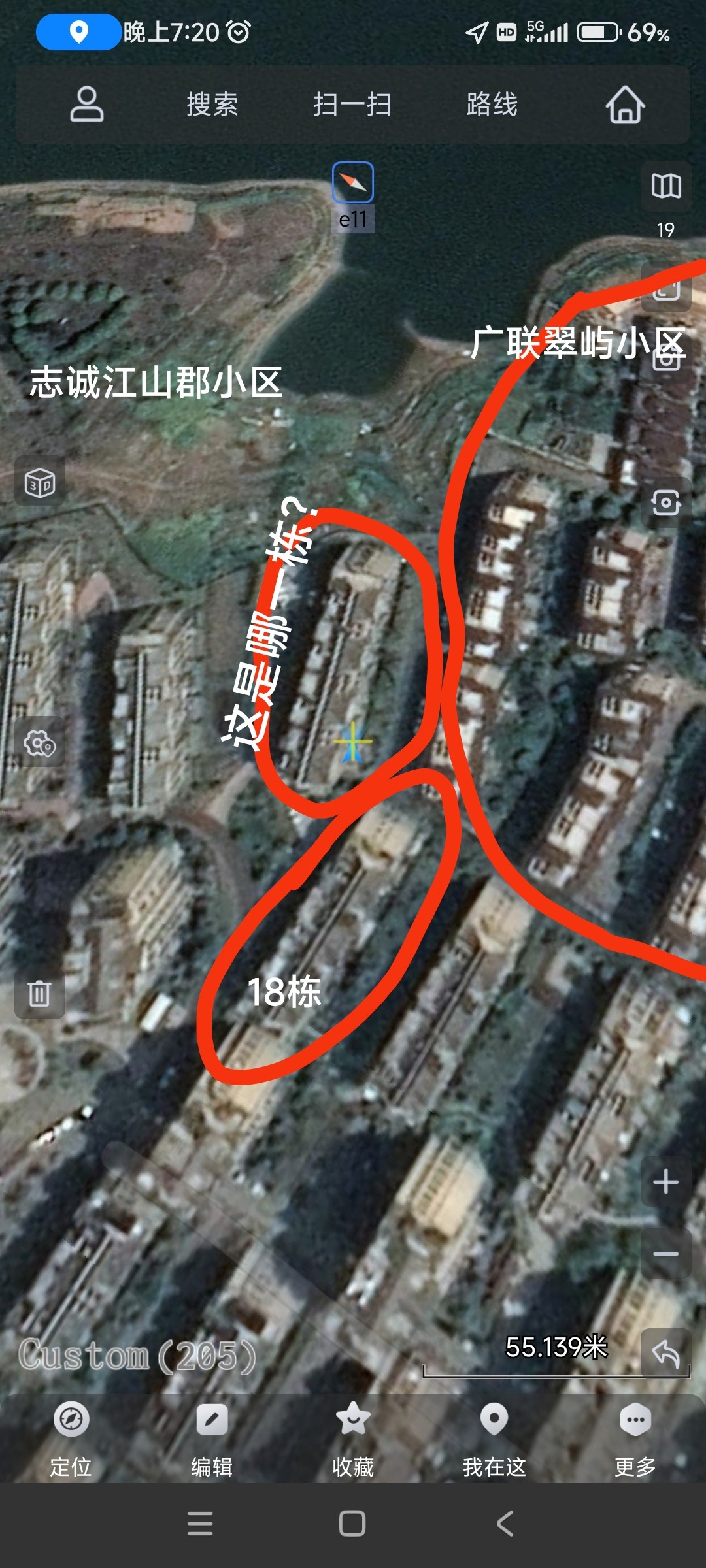This screenshot has height=1568, width=706.
Task: Tap the system back button
Action: point(505,1524)
